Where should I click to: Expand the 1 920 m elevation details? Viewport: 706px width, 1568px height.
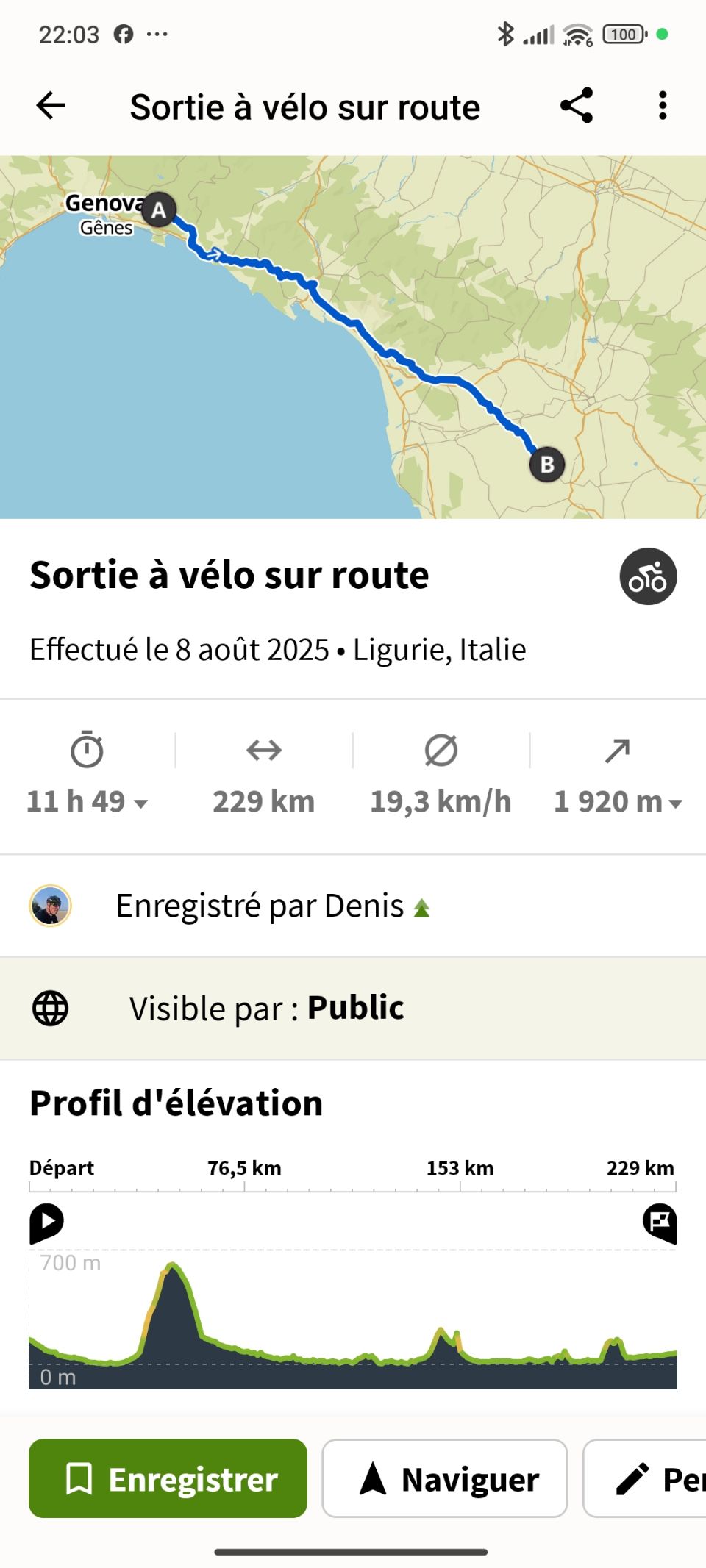[618, 801]
